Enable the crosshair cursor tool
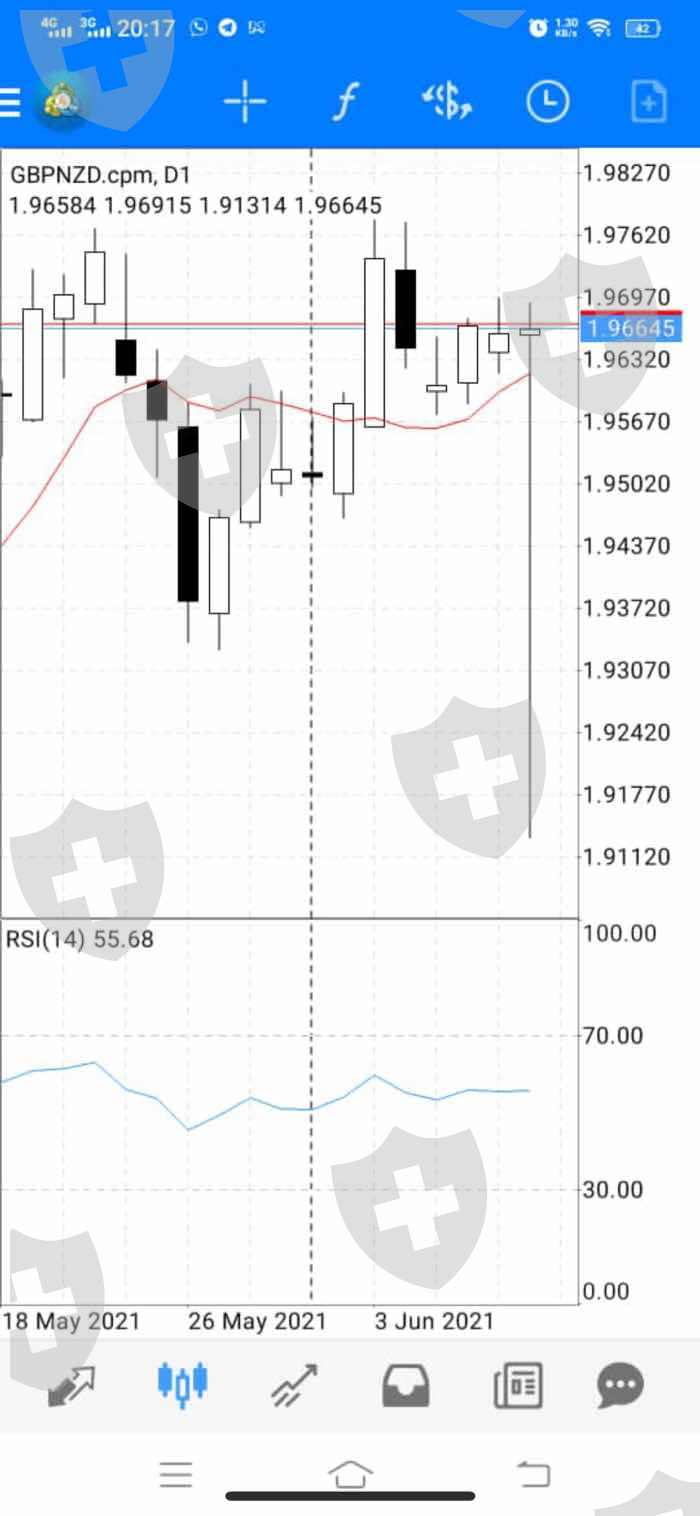700x1516 pixels. point(245,102)
